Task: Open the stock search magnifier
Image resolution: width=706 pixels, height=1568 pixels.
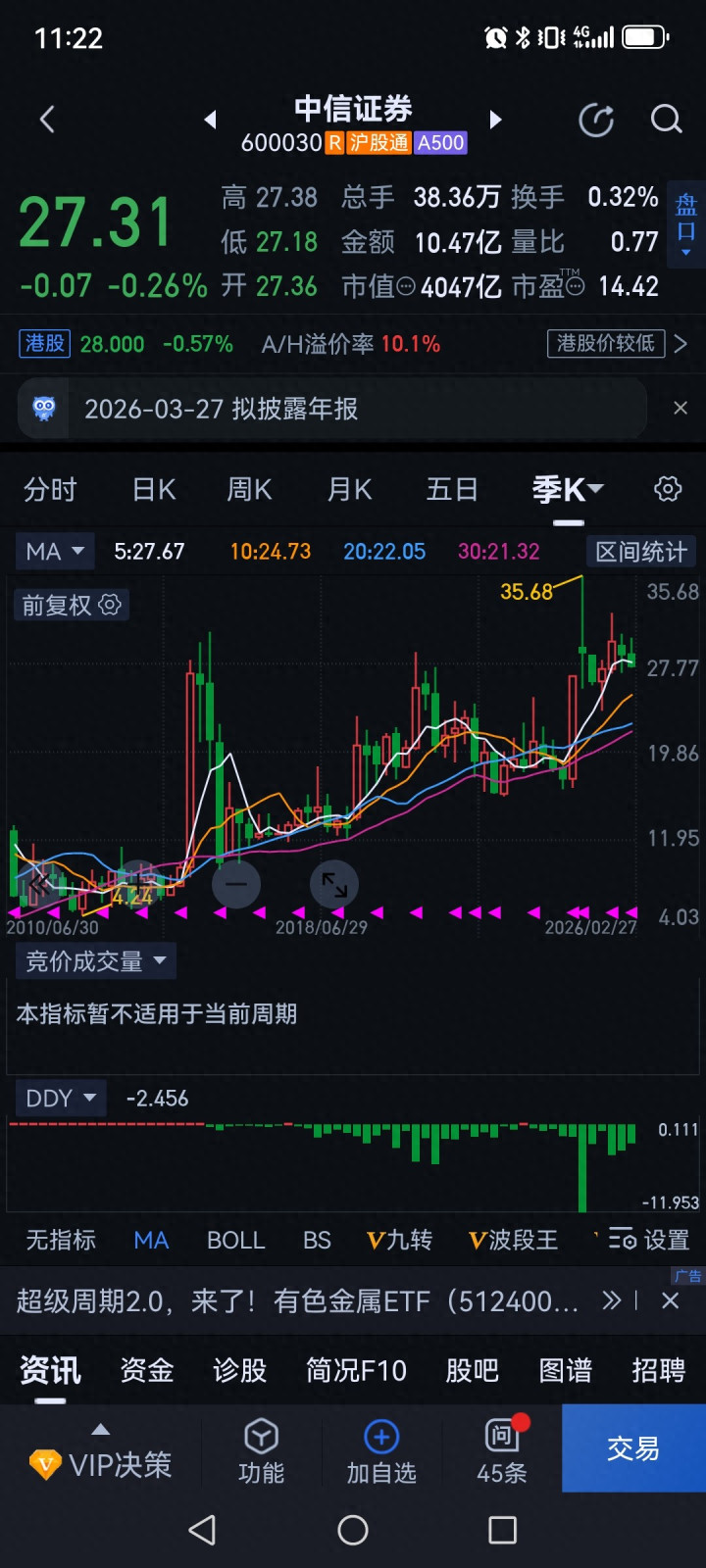Action: pyautogui.click(x=666, y=120)
